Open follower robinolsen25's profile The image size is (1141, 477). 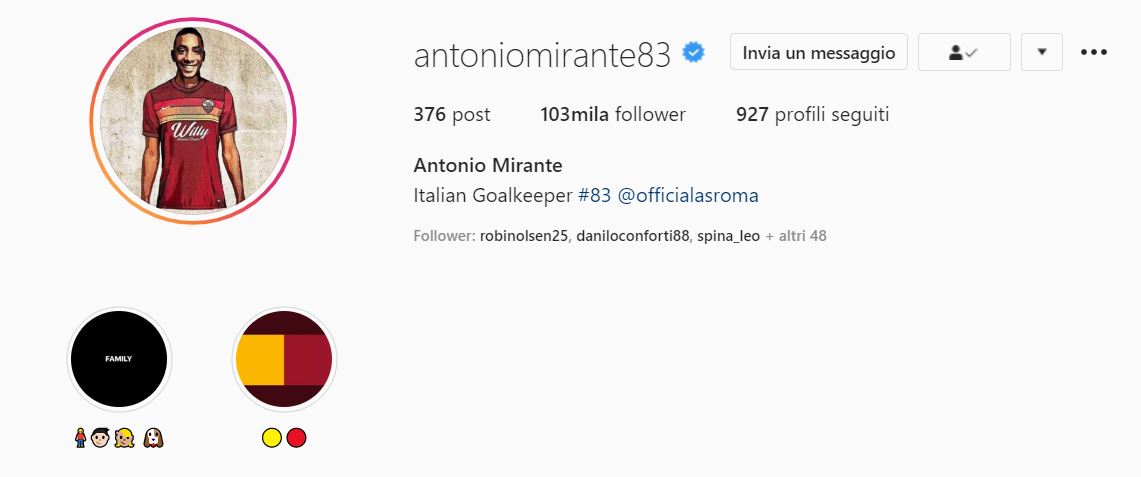[525, 237]
